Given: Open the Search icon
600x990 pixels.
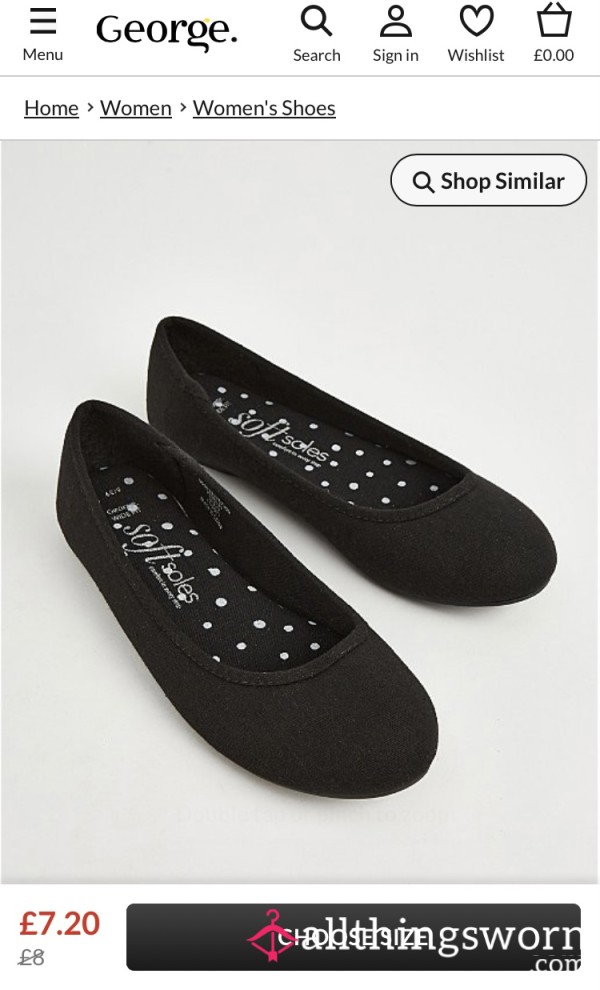Looking at the screenshot, I should pos(316,35).
